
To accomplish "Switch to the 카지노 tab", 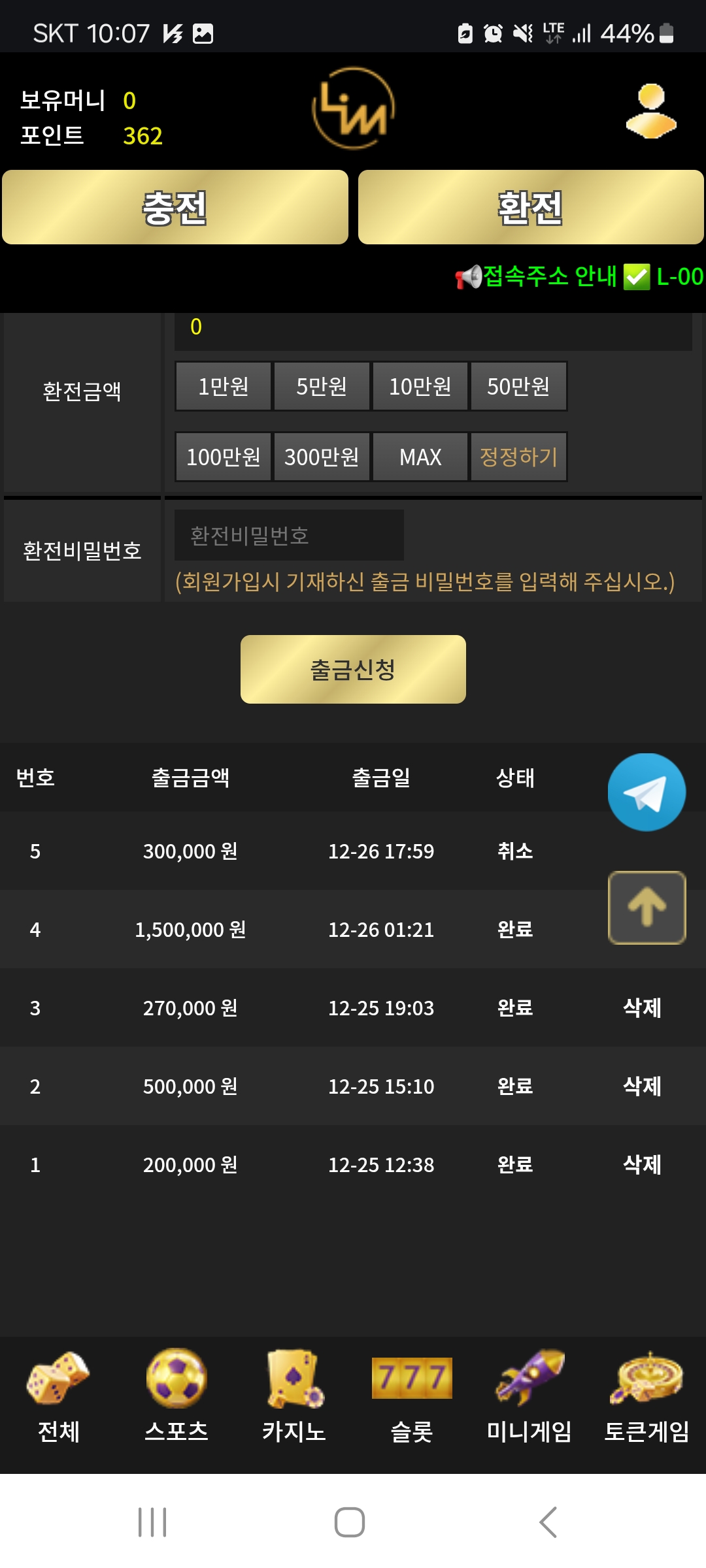I will tap(294, 1396).
